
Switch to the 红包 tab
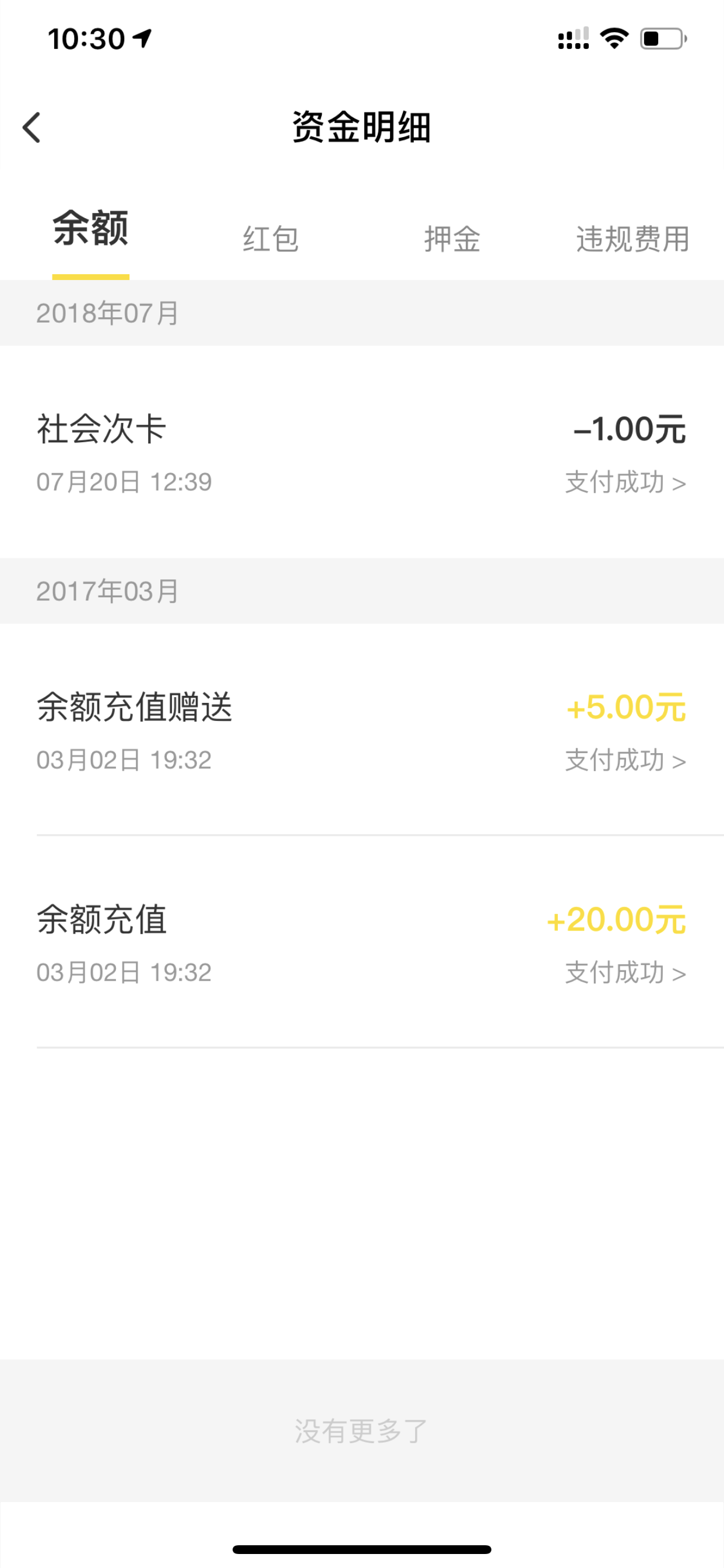coord(270,239)
